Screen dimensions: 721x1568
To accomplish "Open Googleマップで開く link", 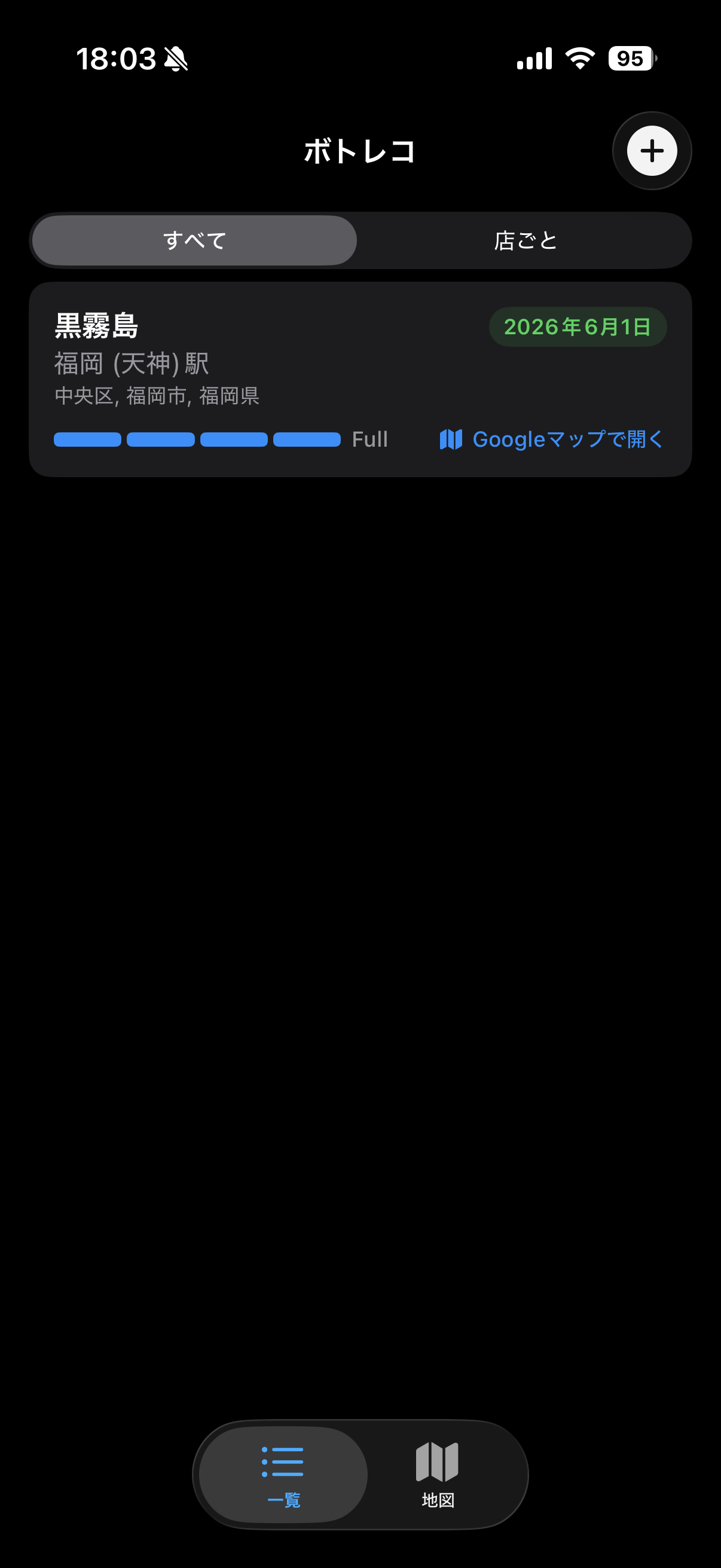I will 552,440.
